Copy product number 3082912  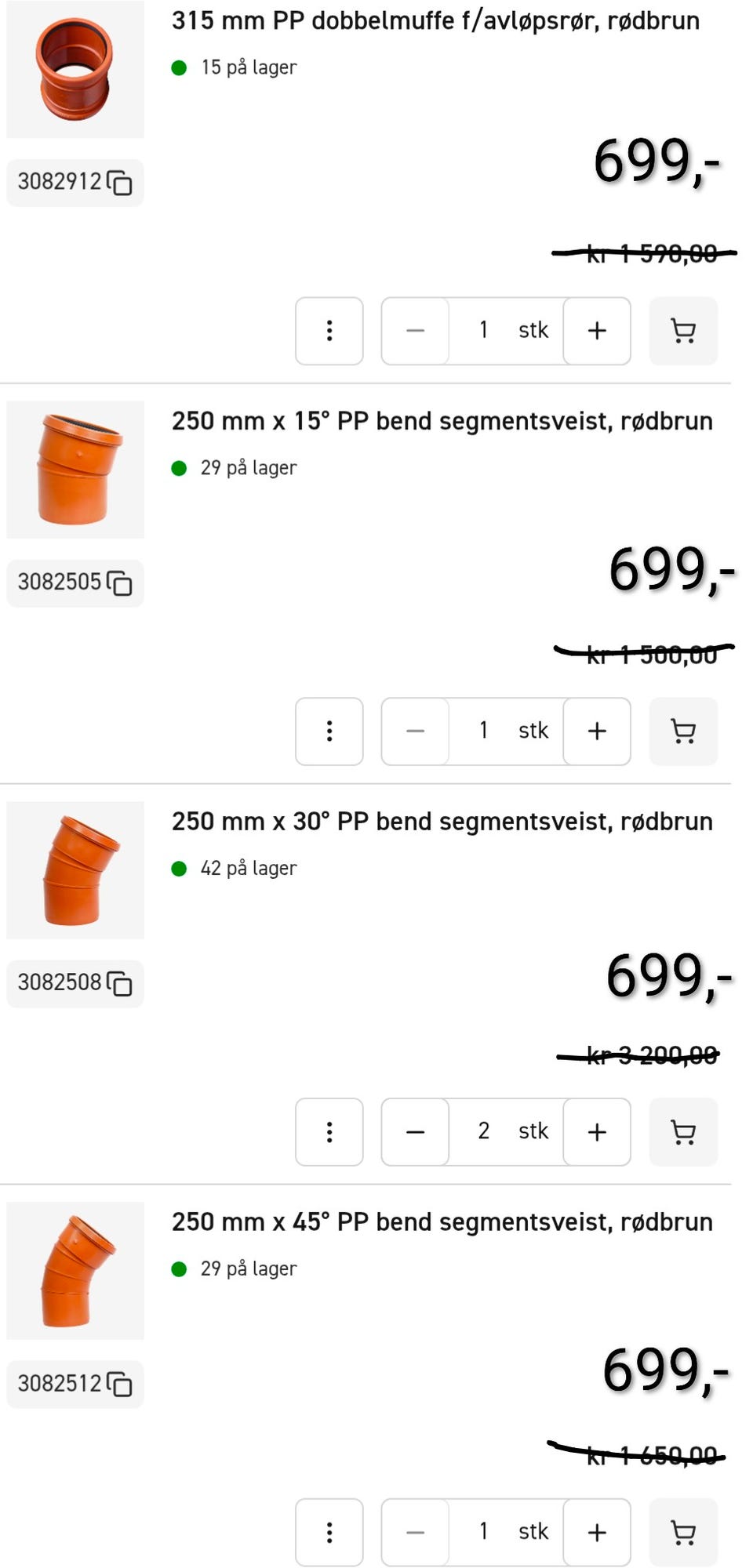119,183
